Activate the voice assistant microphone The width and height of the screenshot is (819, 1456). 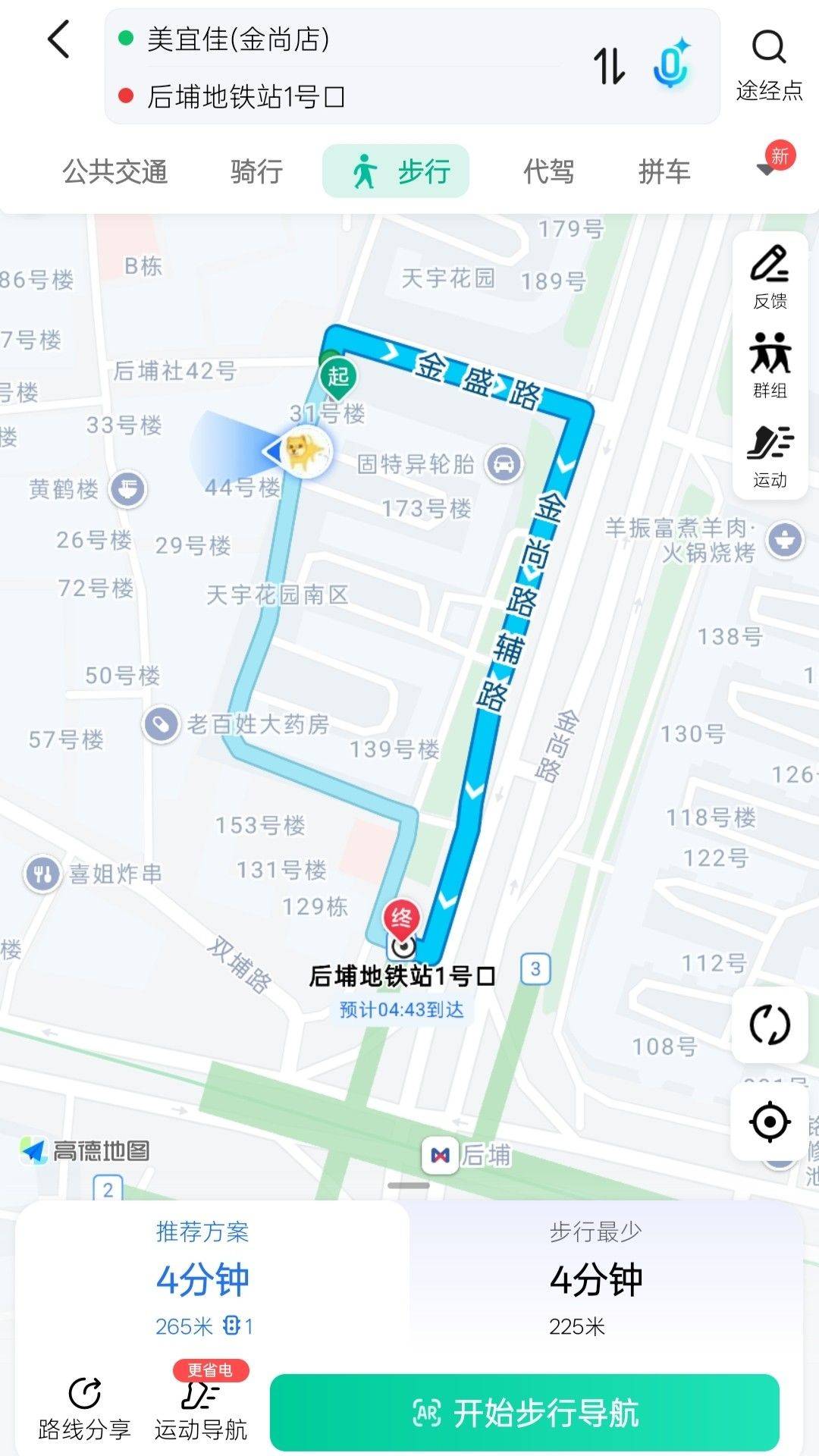coord(671,64)
